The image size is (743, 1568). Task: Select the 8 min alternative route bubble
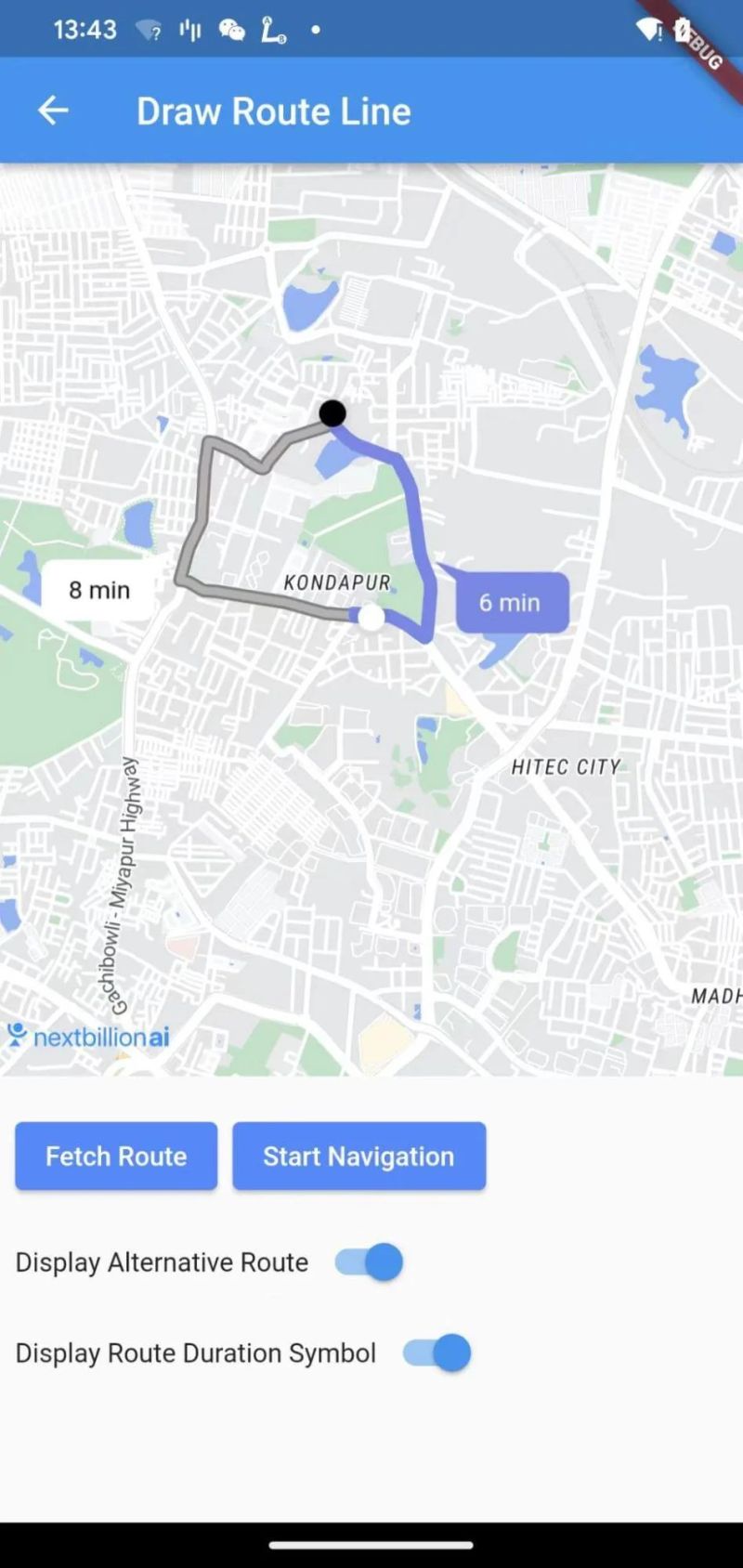98,589
